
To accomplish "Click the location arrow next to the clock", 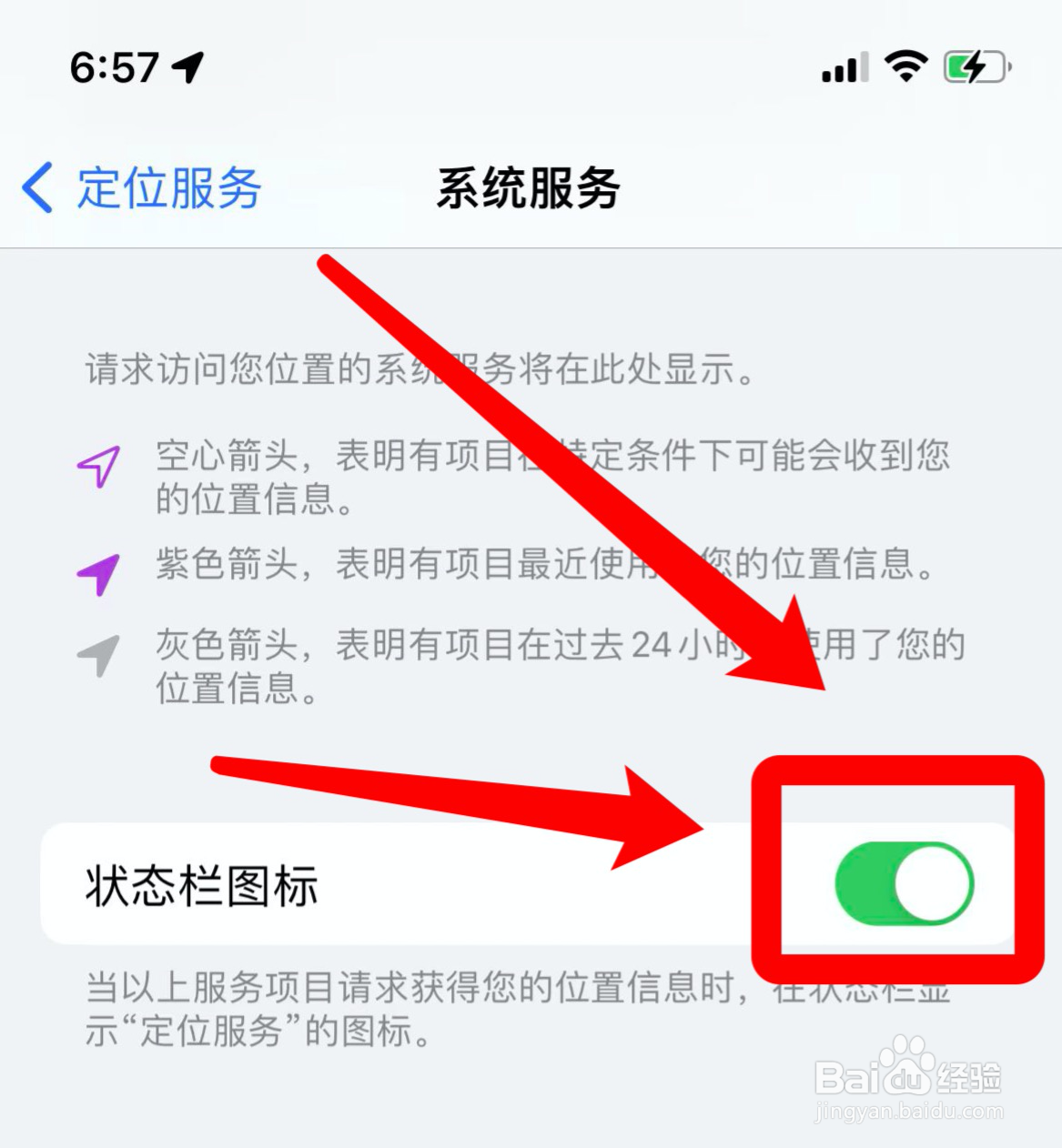I will [188, 68].
